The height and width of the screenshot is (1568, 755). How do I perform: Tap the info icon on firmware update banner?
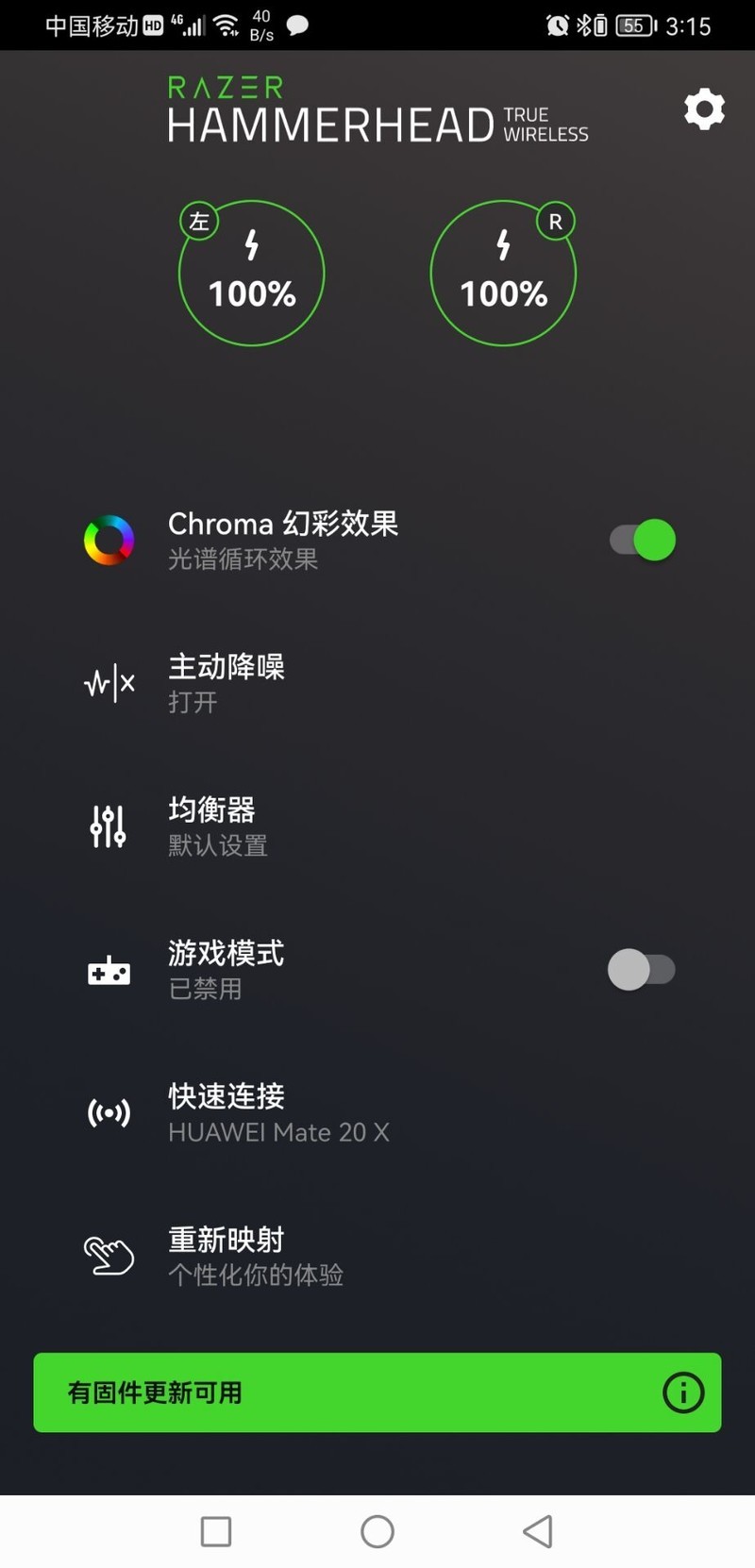point(683,1393)
